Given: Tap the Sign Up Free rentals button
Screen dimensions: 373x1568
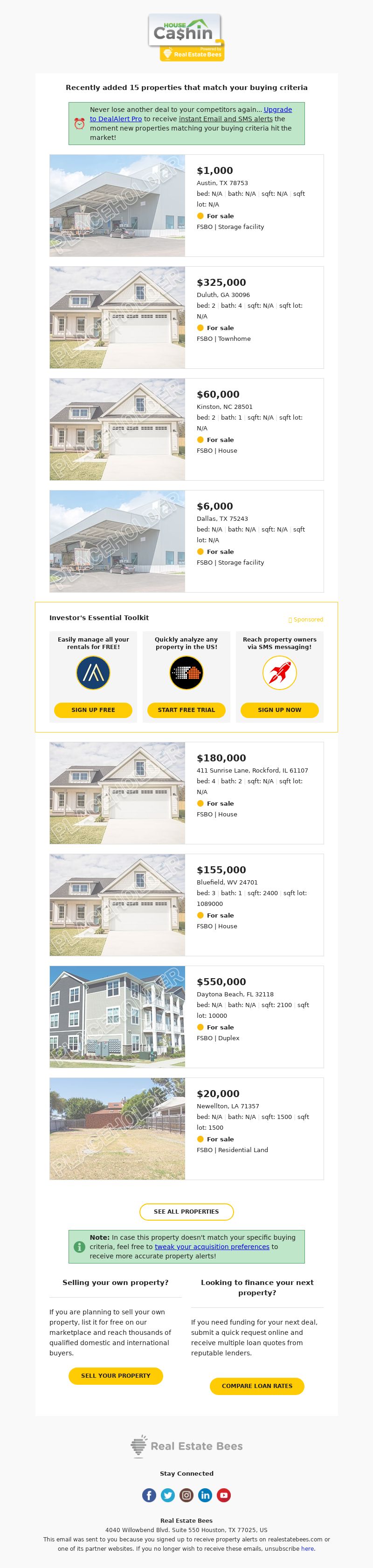Looking at the screenshot, I should click(x=93, y=711).
